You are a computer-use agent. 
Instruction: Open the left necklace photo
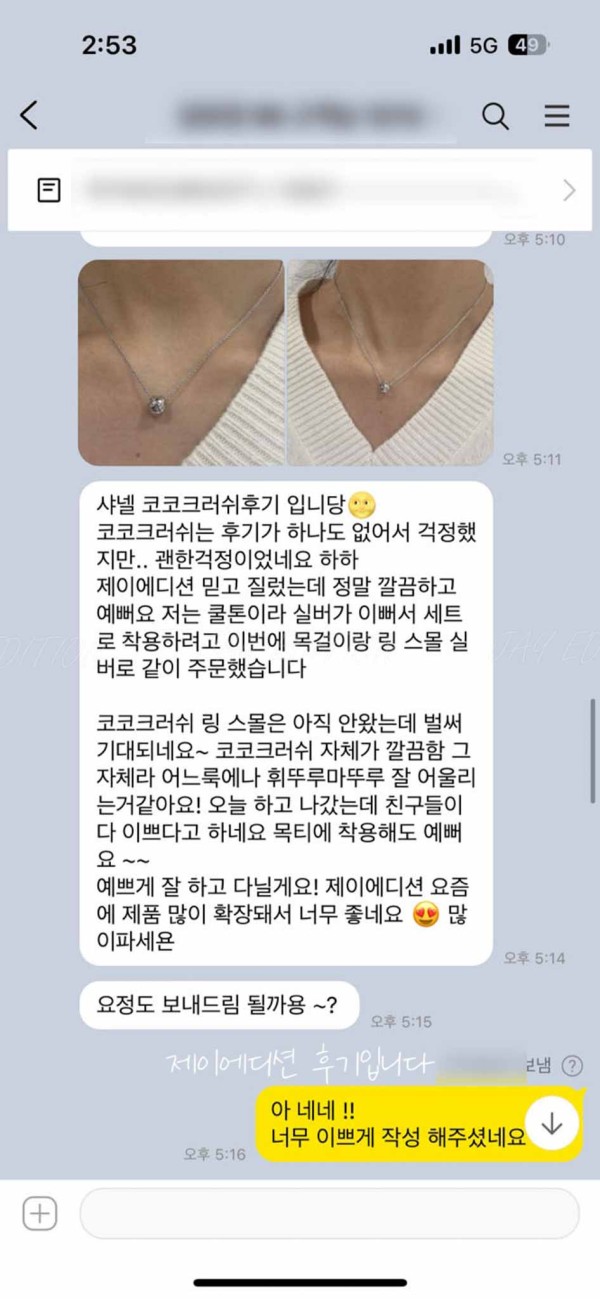click(181, 362)
